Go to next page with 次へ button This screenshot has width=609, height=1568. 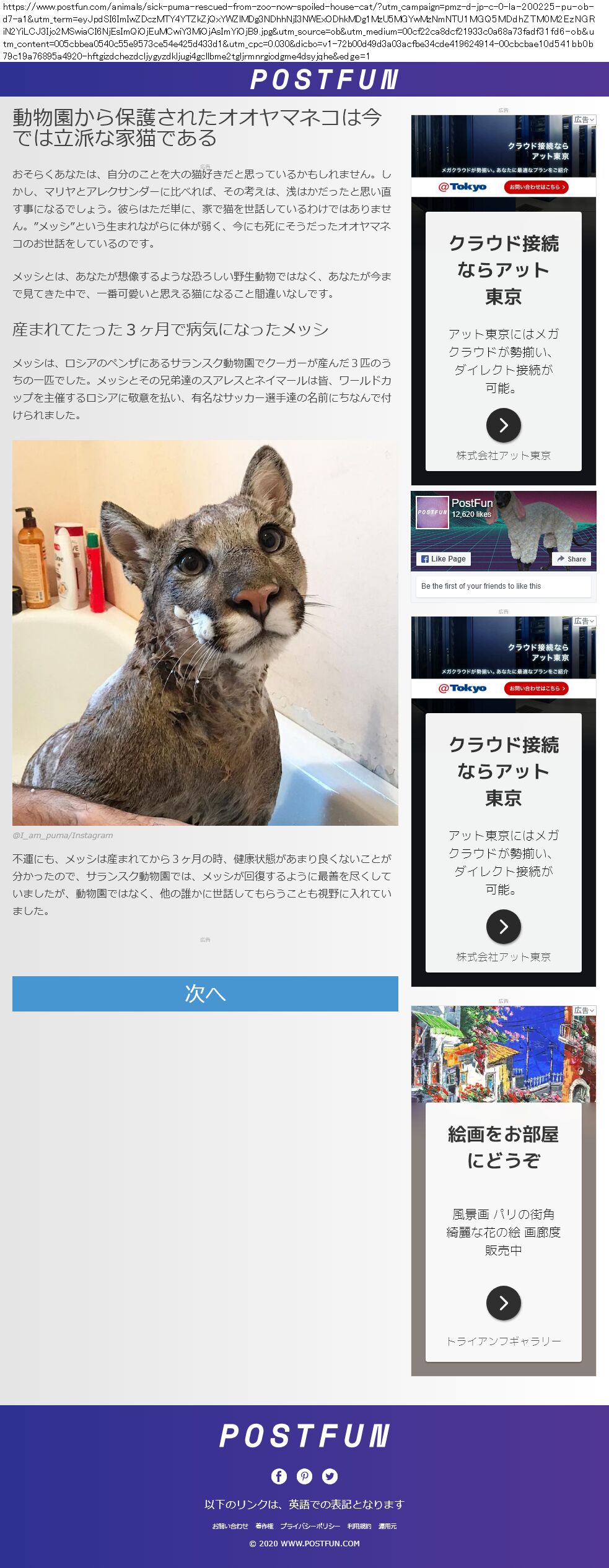tap(205, 994)
